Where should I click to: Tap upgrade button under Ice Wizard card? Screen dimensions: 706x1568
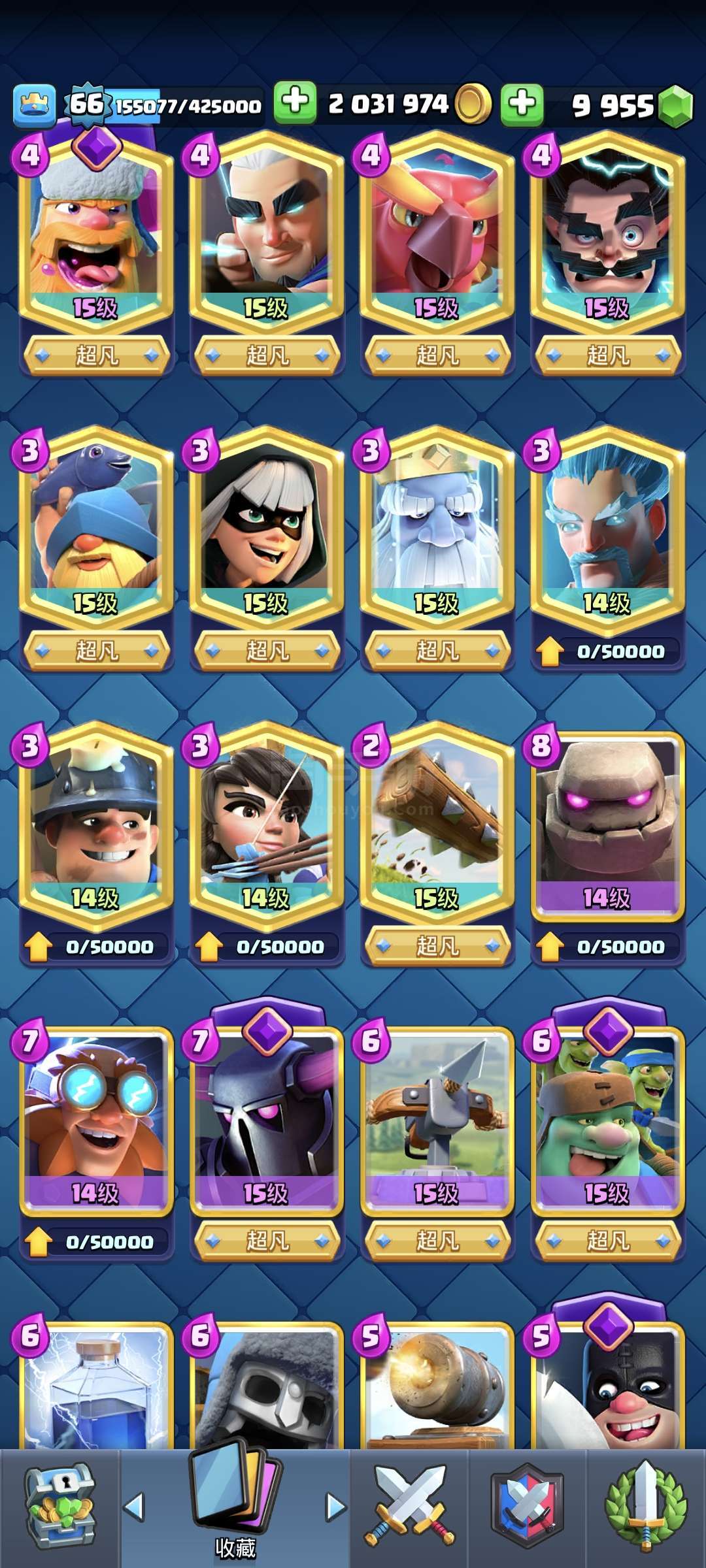click(608, 651)
